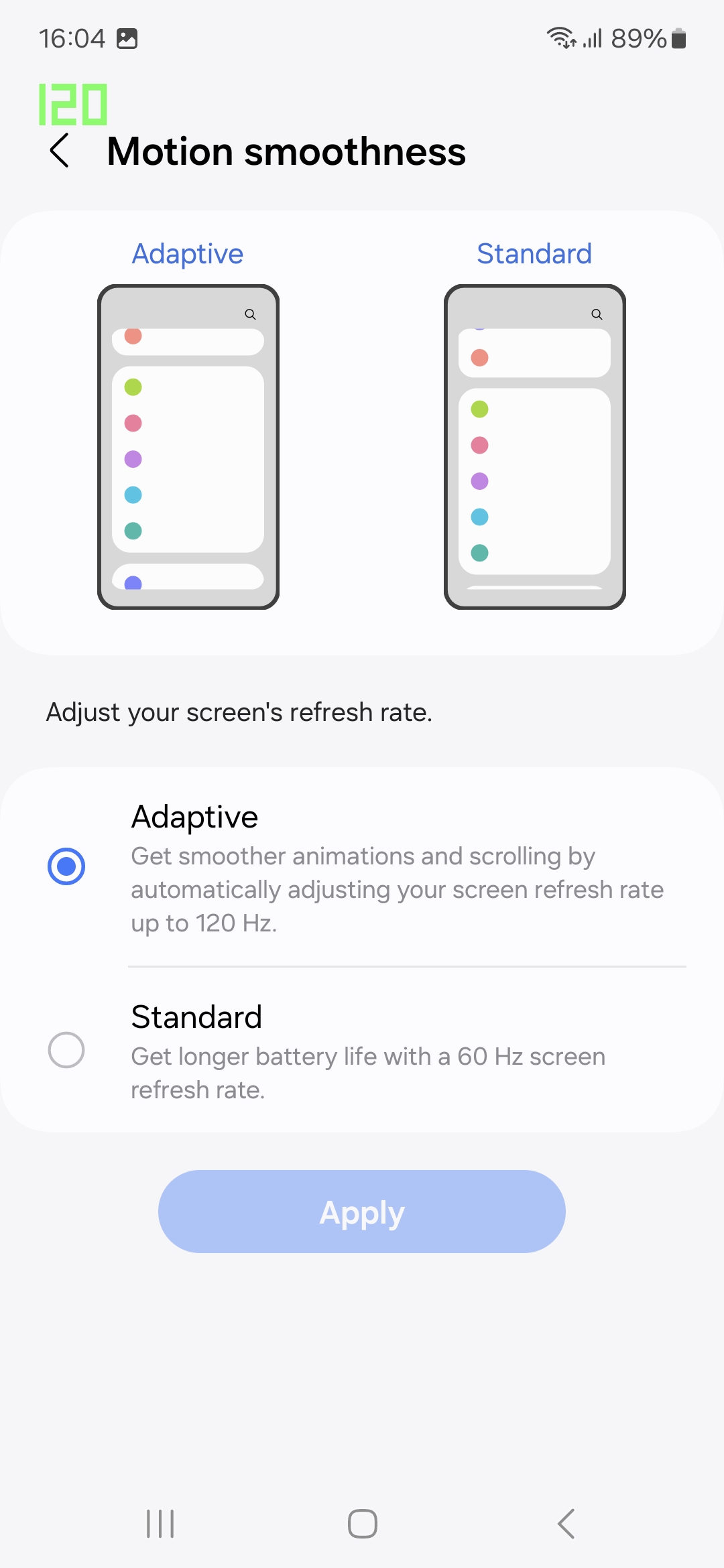This screenshot has height=1568, width=724.
Task: Go back from Motion smoothness
Action: point(60,151)
